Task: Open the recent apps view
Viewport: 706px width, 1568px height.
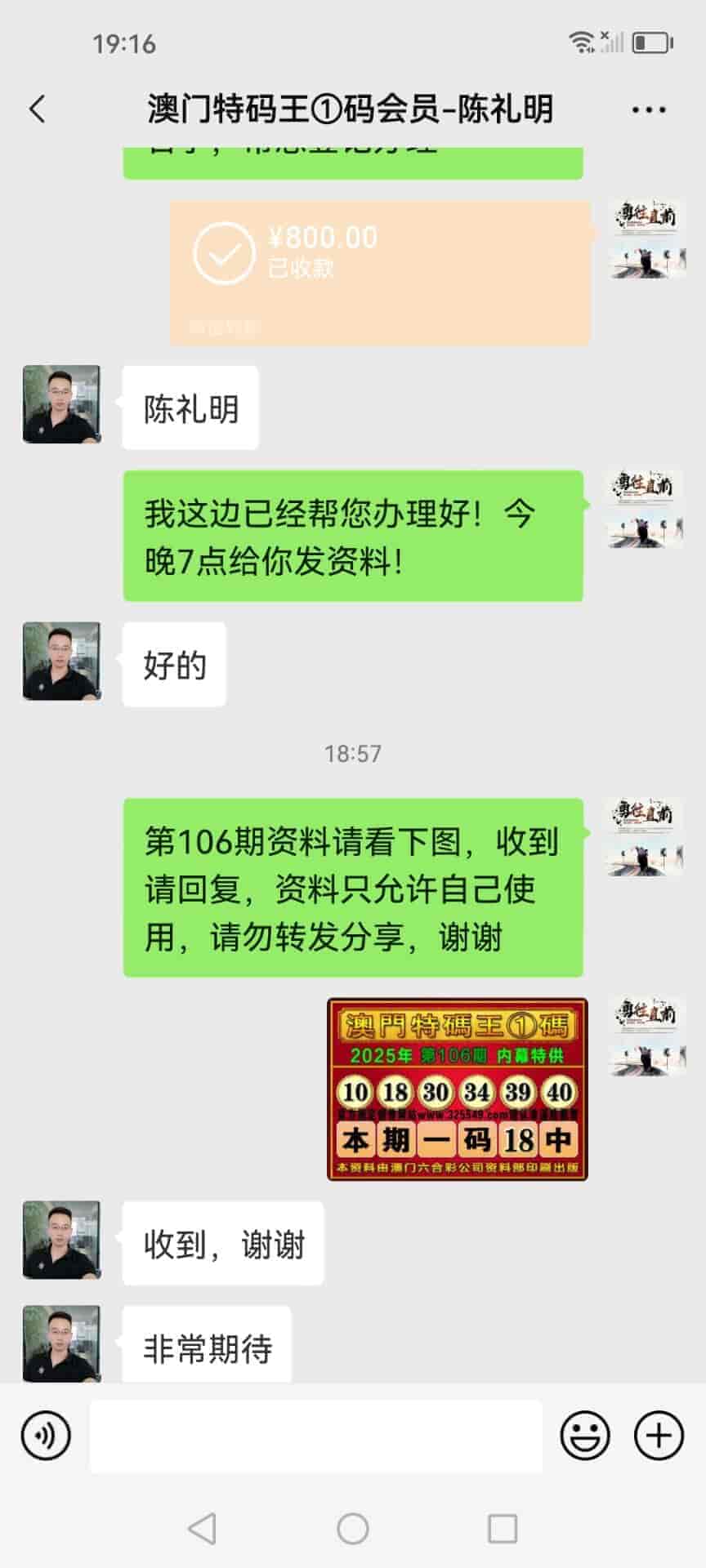Action: pyautogui.click(x=502, y=1529)
